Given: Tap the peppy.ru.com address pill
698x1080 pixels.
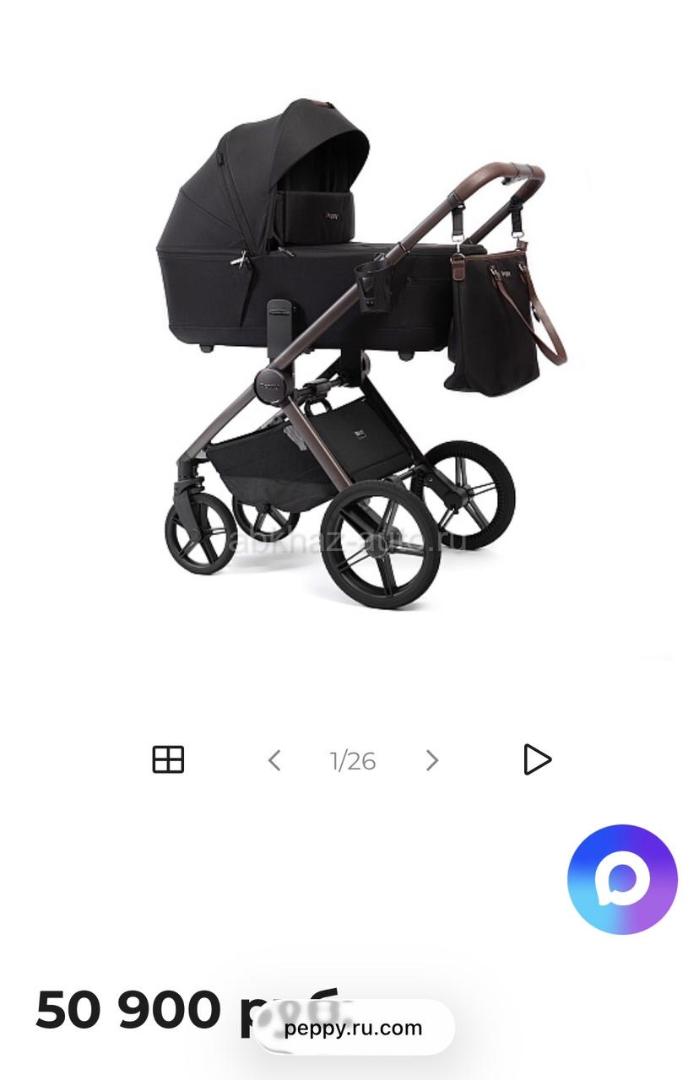Looking at the screenshot, I should coord(353,1028).
